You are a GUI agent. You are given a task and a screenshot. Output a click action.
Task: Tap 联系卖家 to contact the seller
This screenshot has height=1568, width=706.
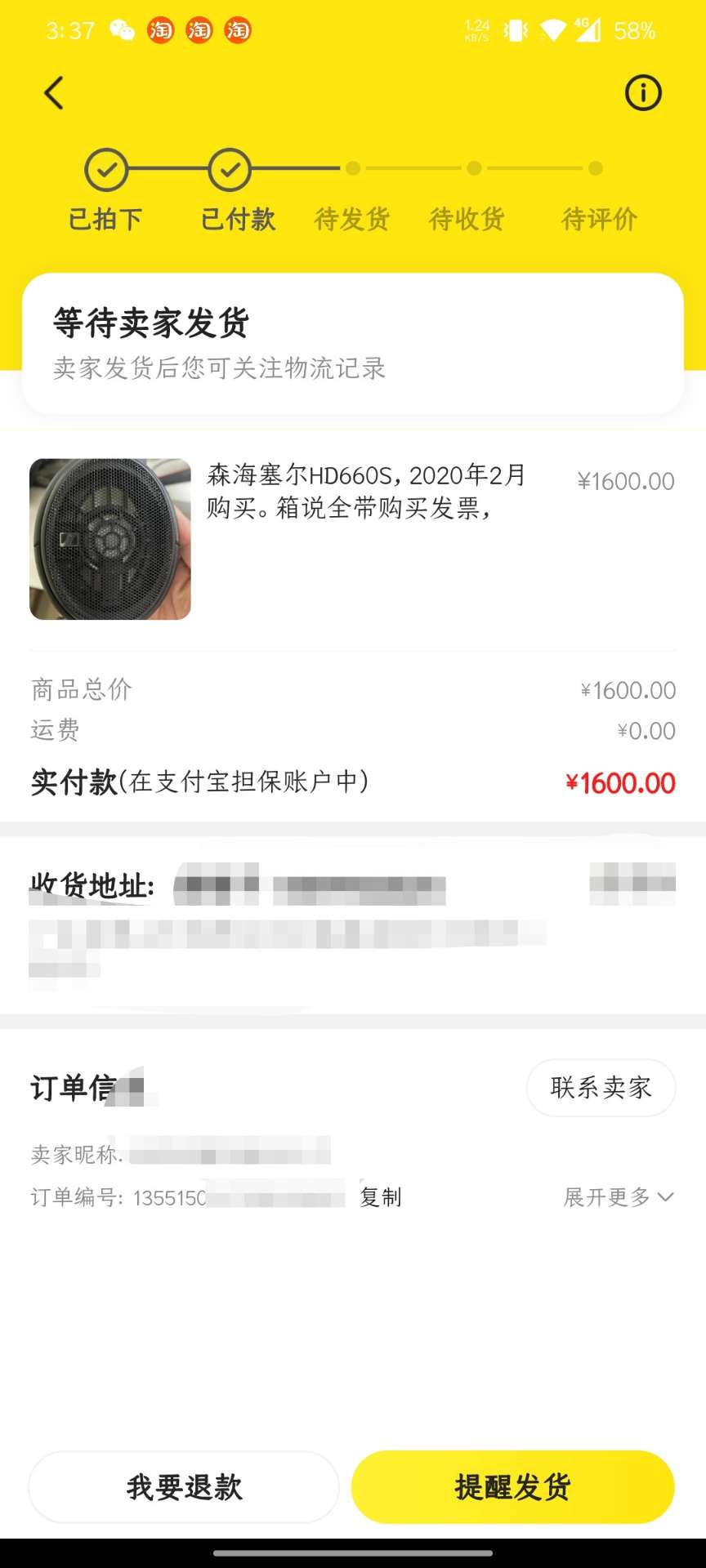601,1088
